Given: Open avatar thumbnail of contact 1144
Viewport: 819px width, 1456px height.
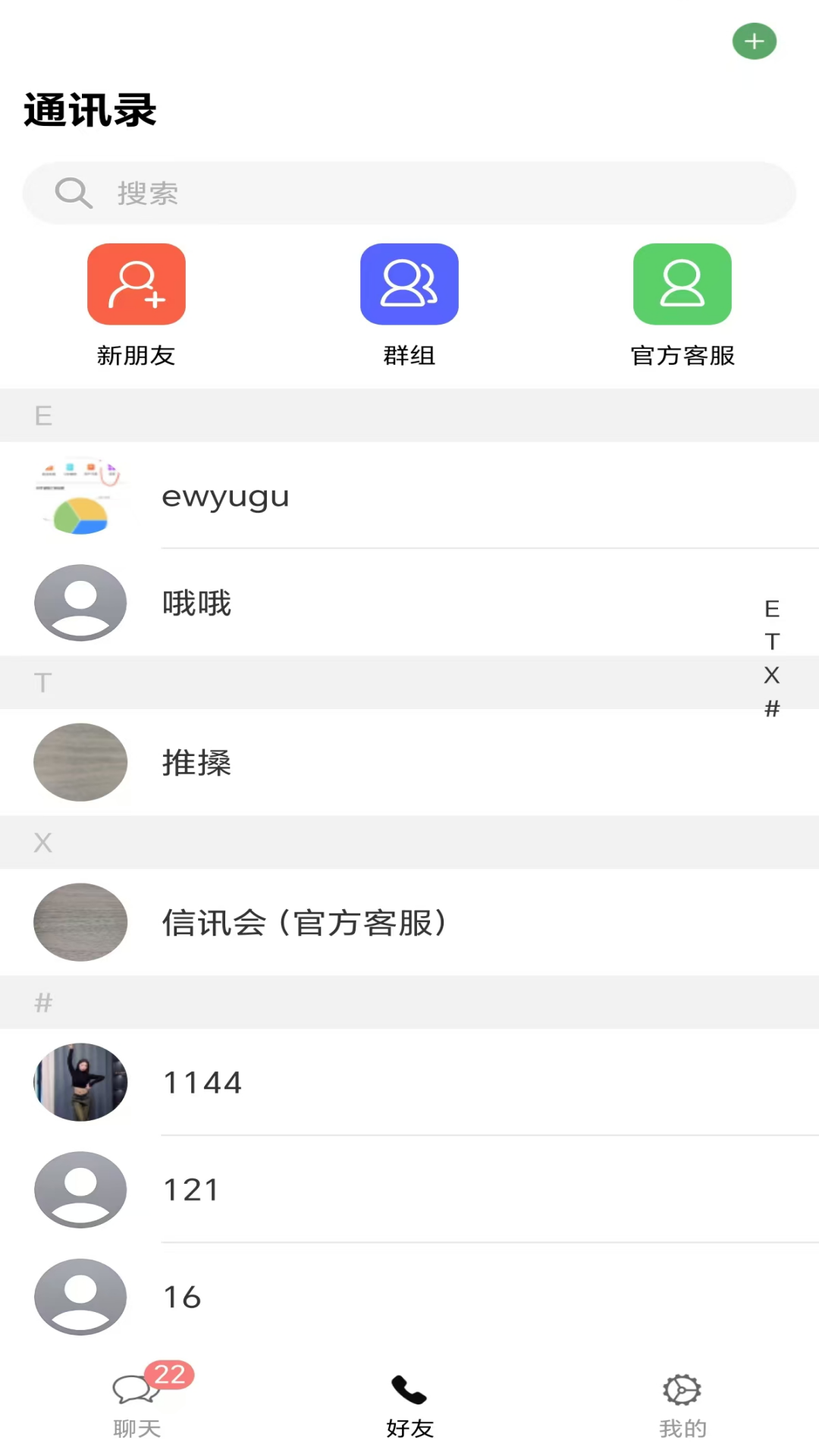Looking at the screenshot, I should point(80,1082).
